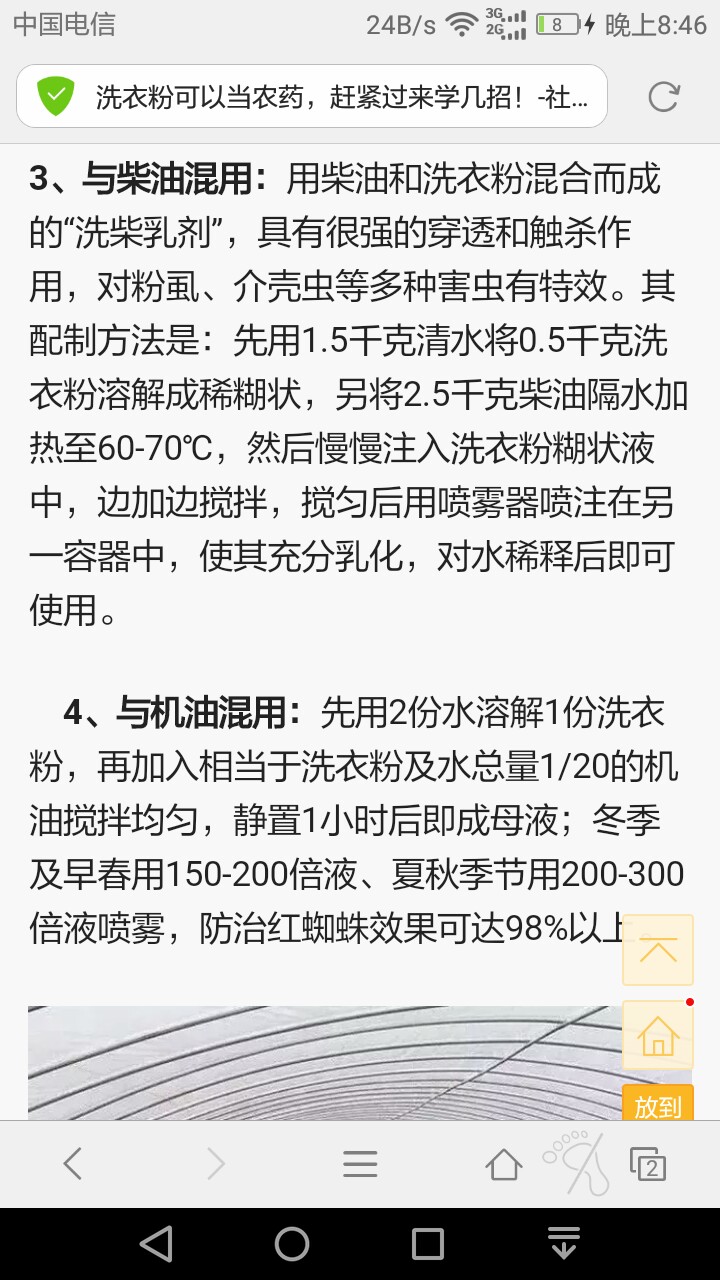Open the browser menu with three lines

tap(360, 1164)
